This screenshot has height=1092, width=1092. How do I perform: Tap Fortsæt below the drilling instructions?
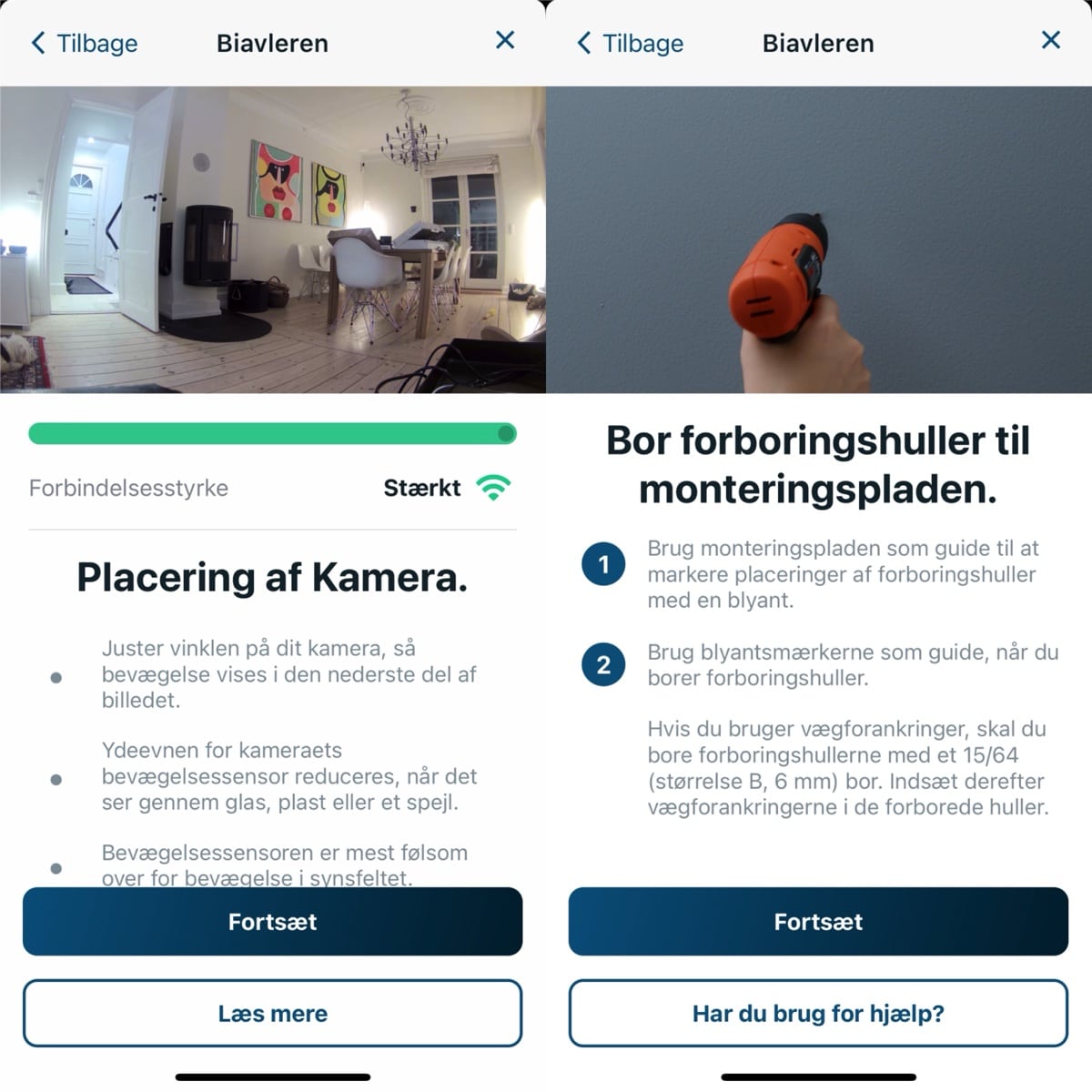pyautogui.click(x=818, y=921)
